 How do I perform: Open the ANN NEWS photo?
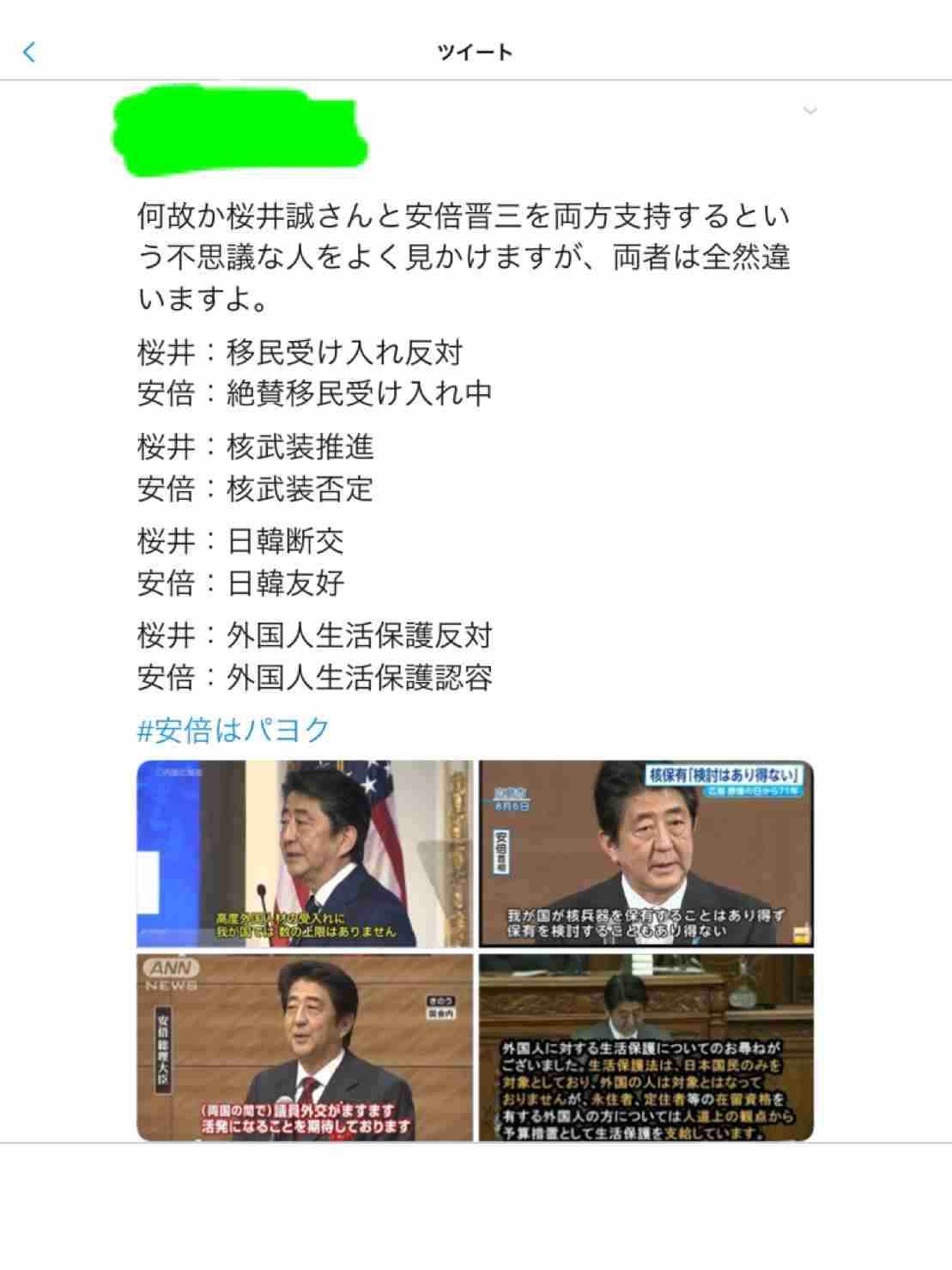(305, 1047)
